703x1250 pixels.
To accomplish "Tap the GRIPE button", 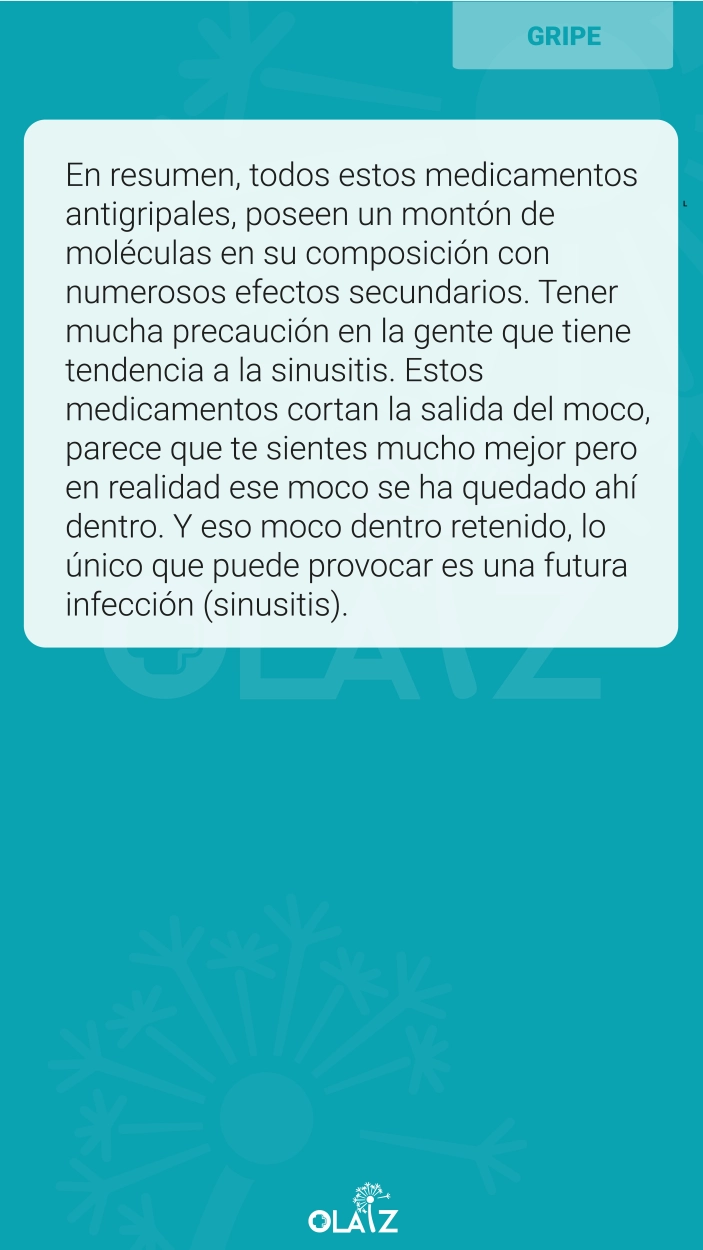I will pos(563,36).
